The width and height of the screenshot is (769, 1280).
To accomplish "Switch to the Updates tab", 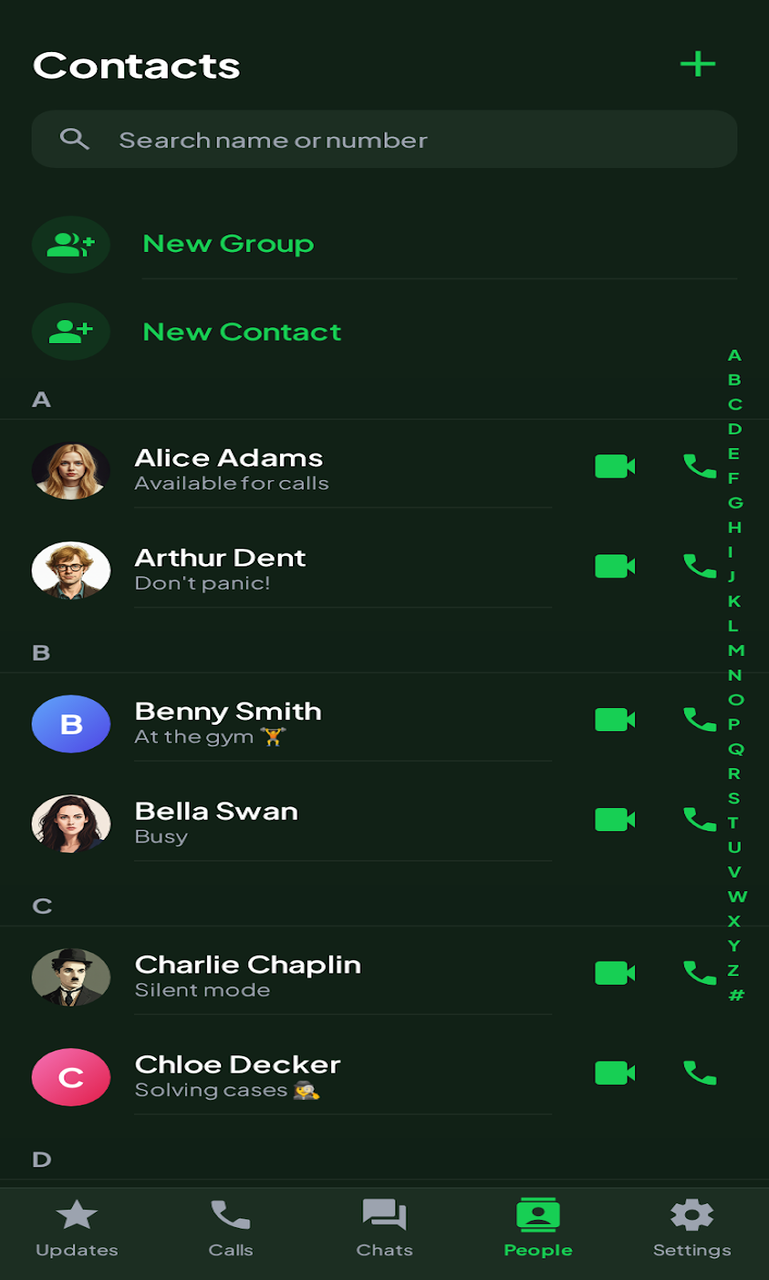I will [x=77, y=1229].
